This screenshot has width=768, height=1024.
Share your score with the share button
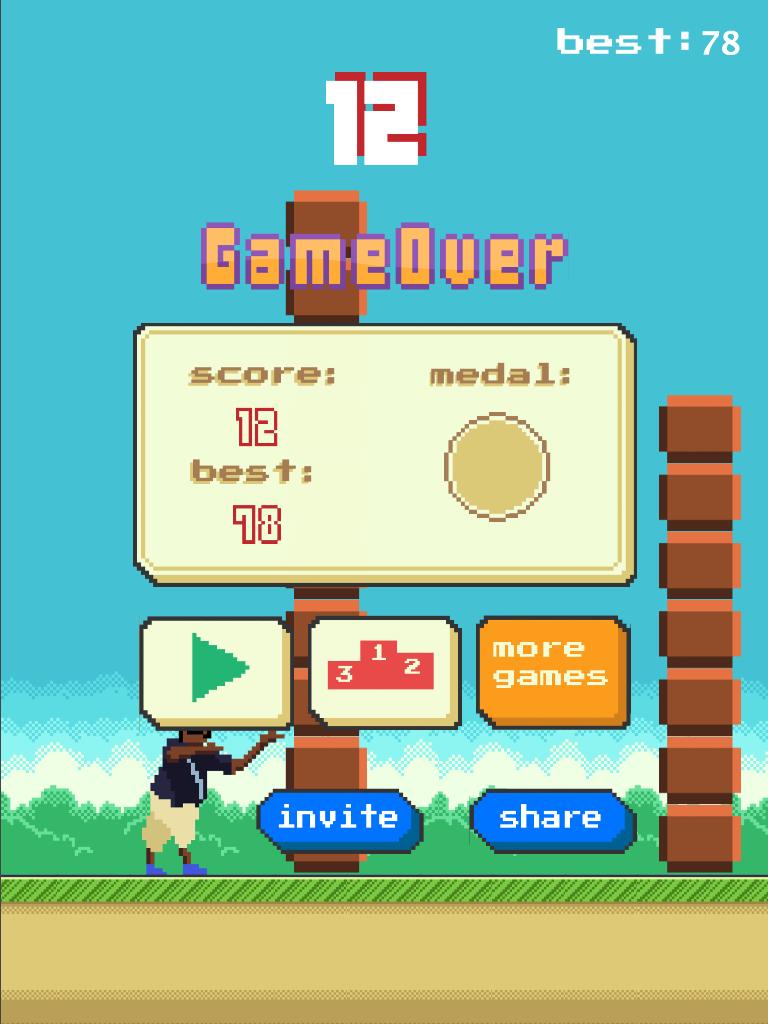pyautogui.click(x=550, y=818)
